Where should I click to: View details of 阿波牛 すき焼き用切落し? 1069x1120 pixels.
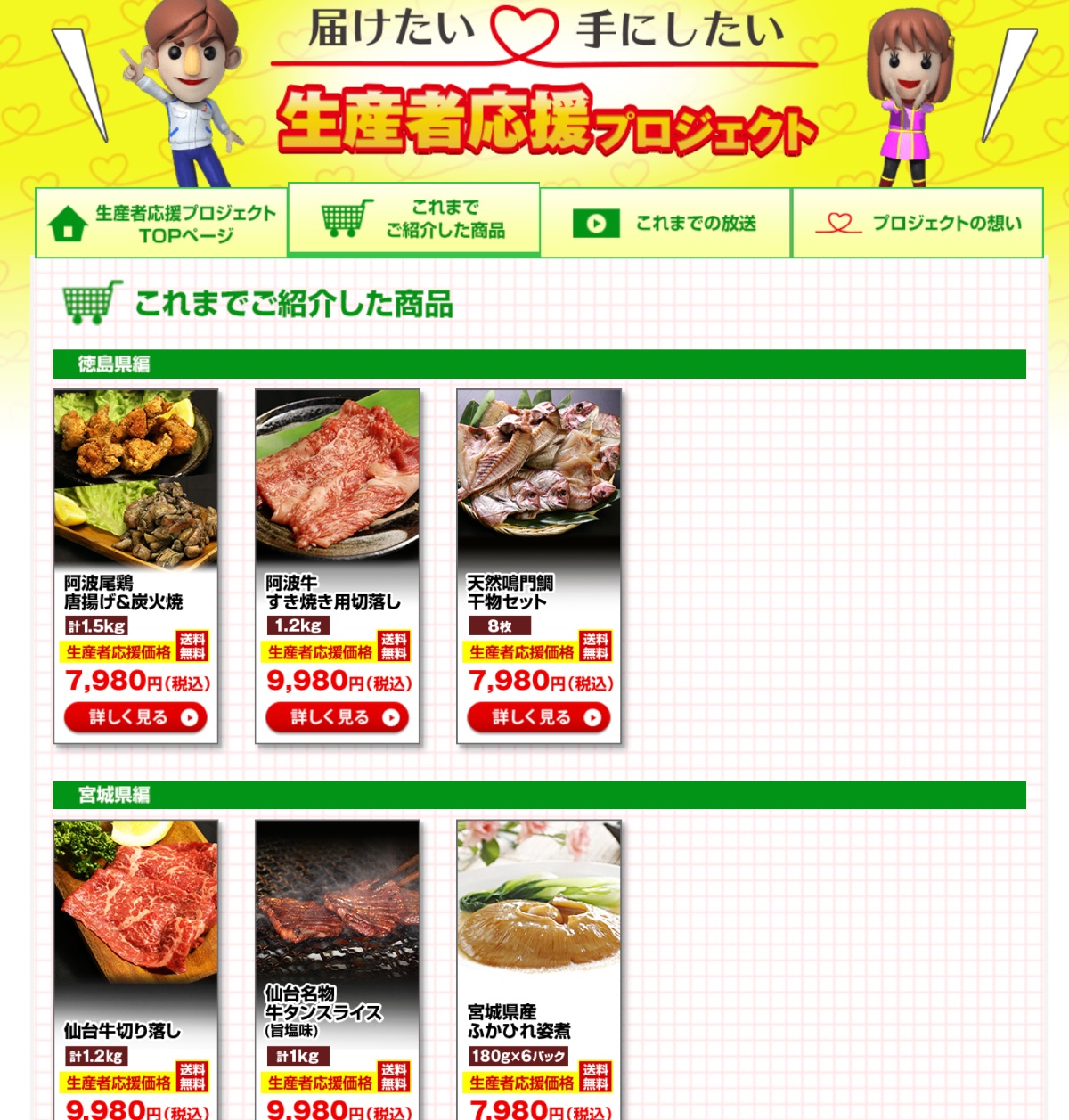point(337,717)
